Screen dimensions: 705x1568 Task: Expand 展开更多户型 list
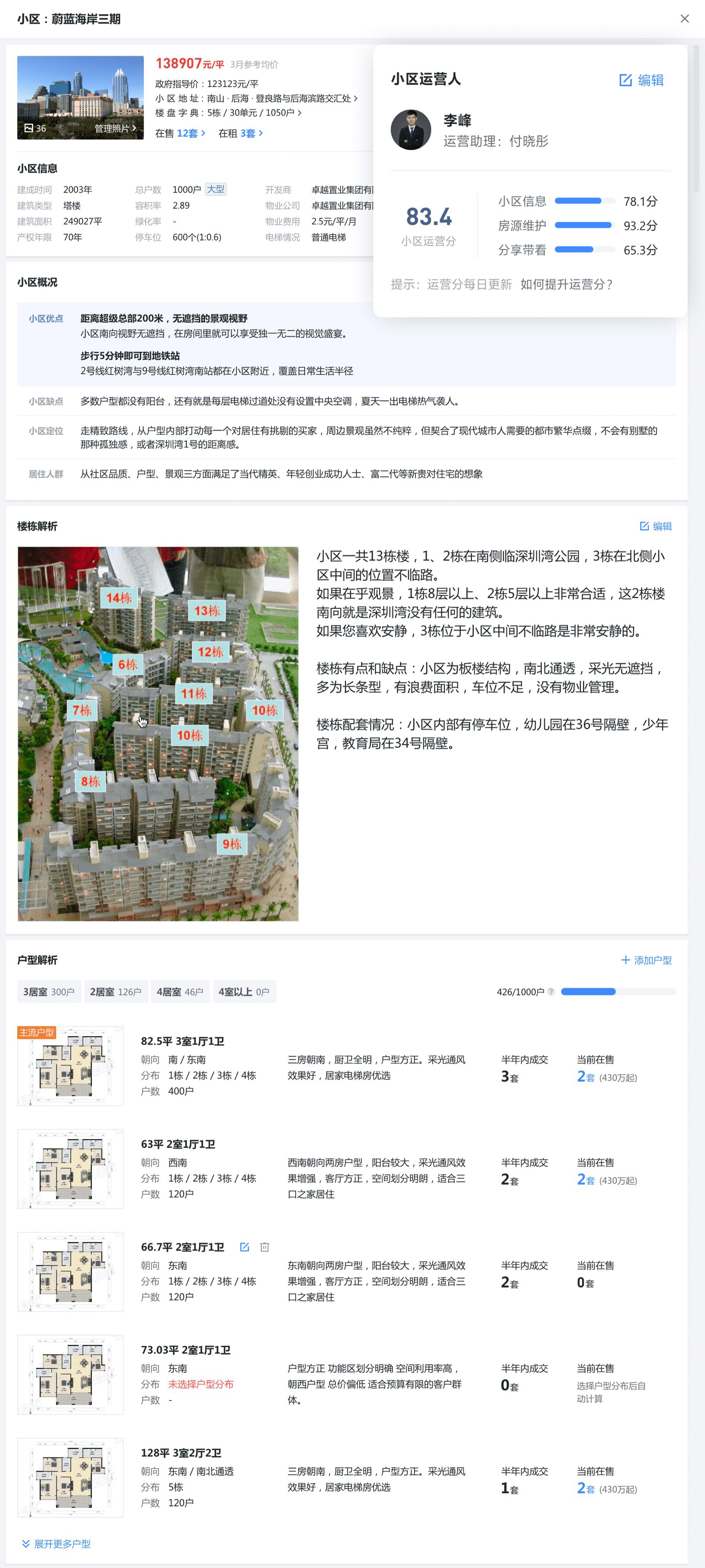(x=57, y=1544)
